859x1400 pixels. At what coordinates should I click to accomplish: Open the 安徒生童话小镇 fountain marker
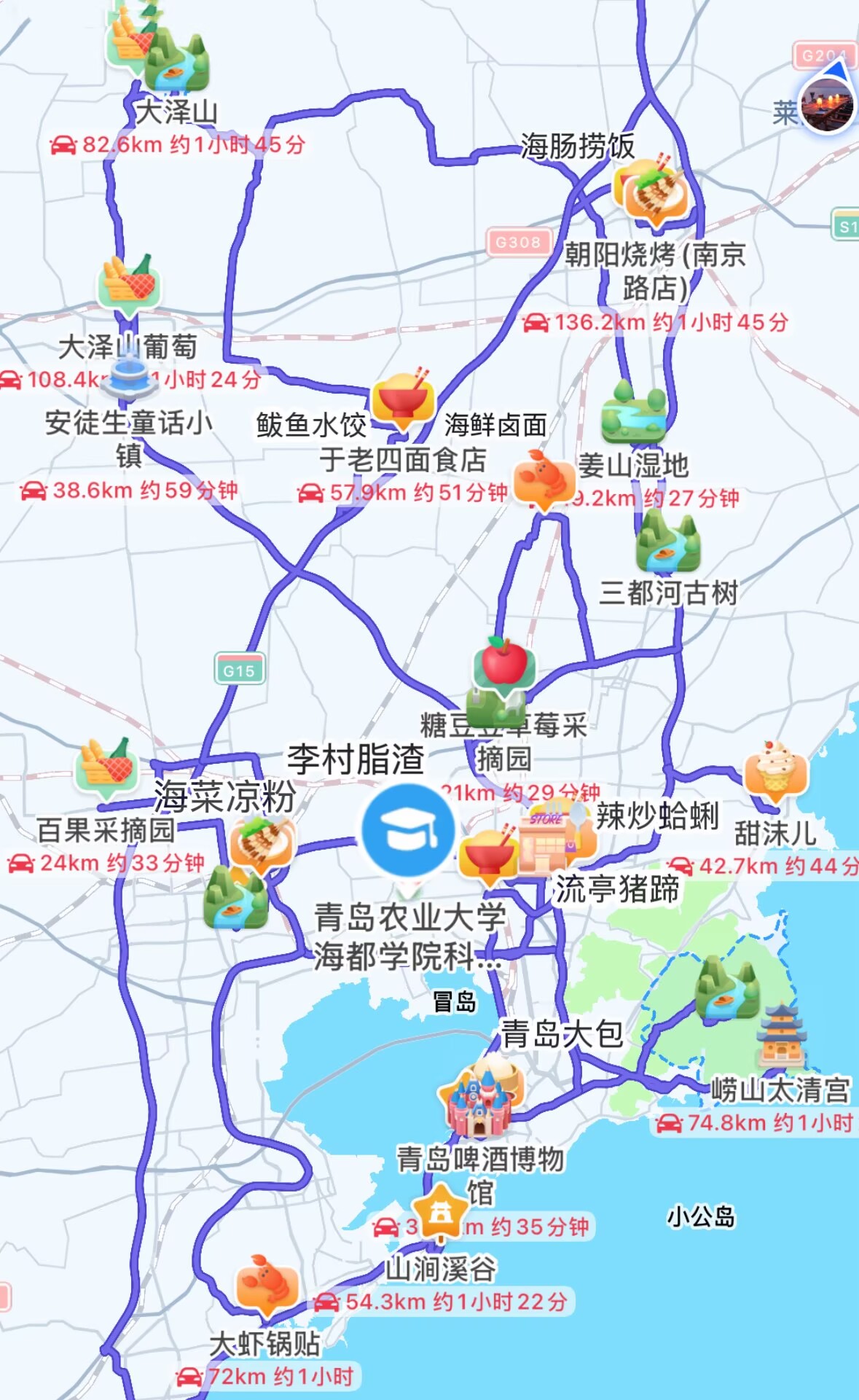tap(128, 376)
